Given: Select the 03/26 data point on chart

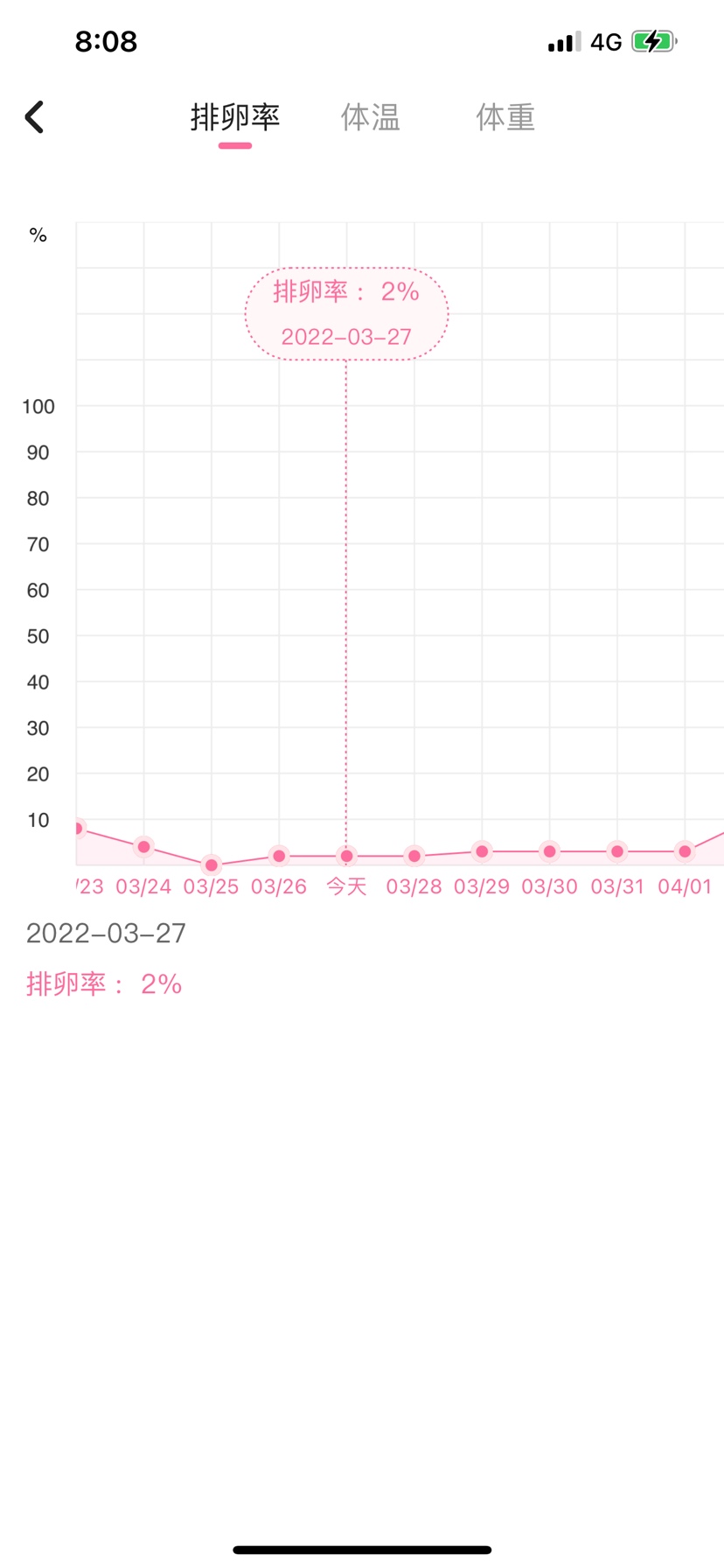Looking at the screenshot, I should click(x=279, y=857).
